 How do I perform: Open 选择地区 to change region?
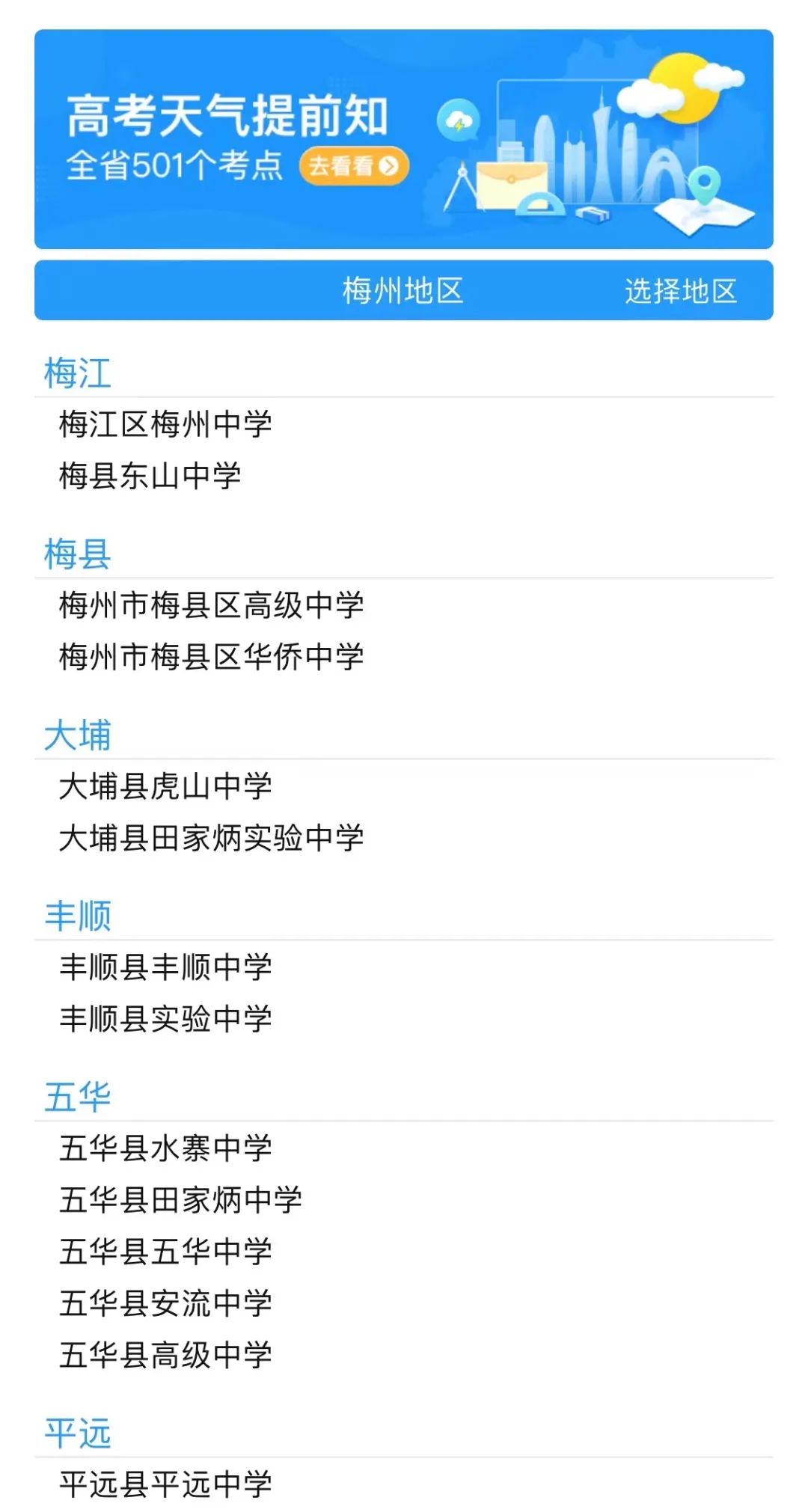[681, 291]
